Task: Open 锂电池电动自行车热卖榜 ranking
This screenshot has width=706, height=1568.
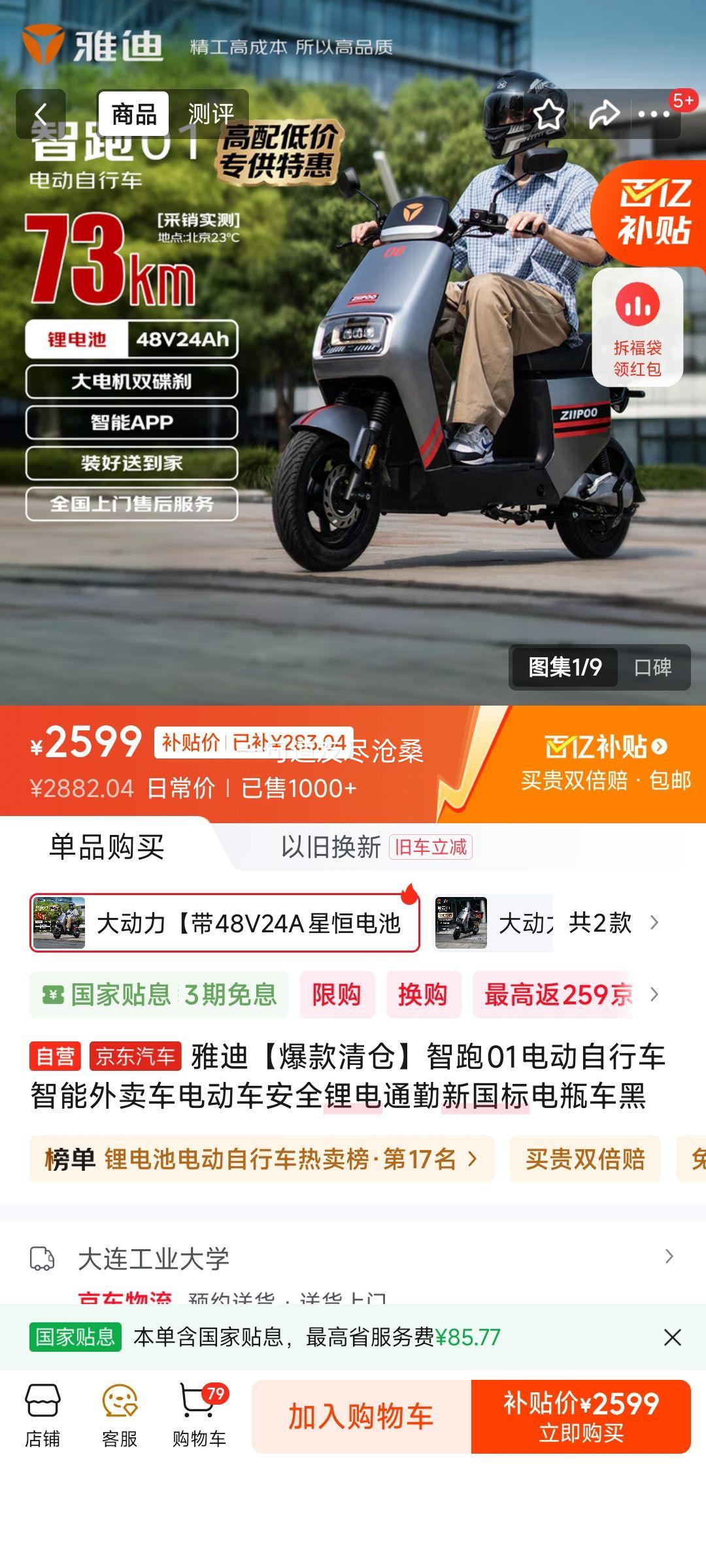Action: (x=261, y=1159)
